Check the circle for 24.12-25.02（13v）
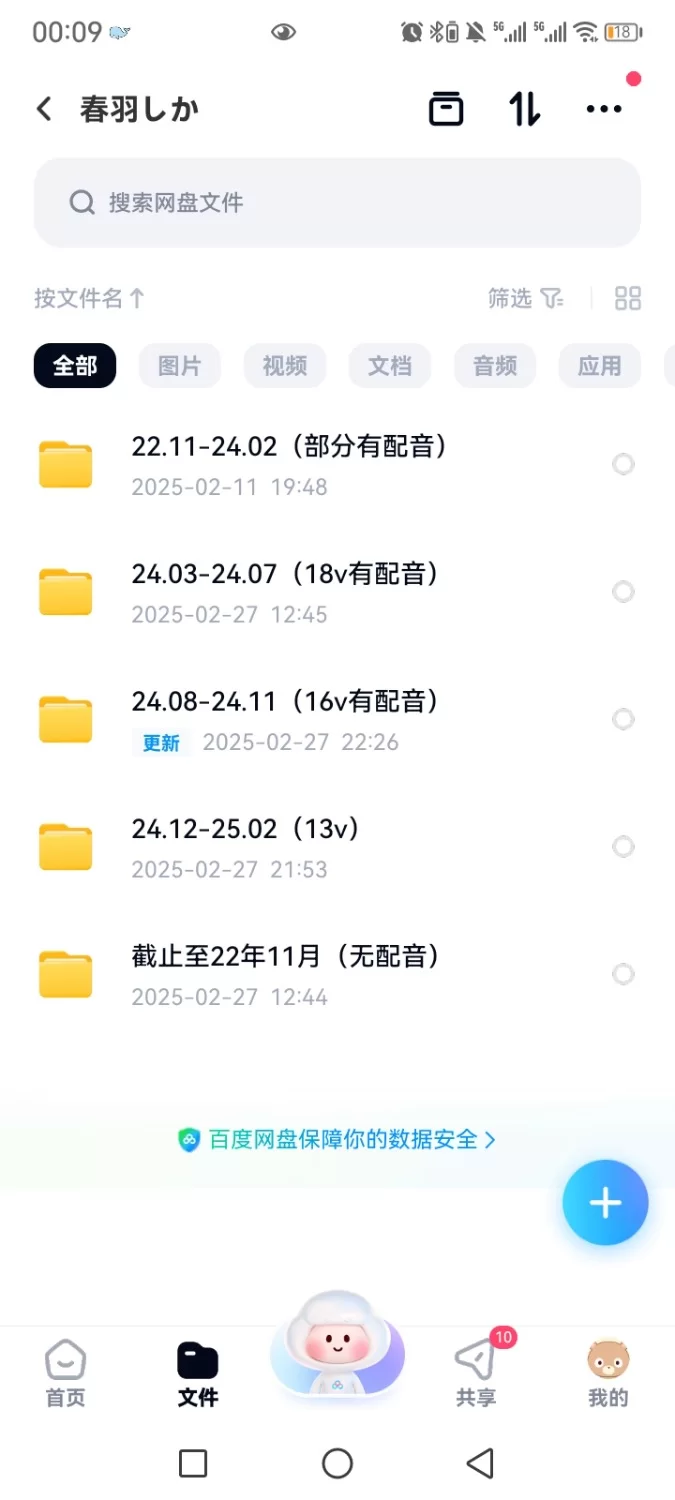The image size is (675, 1500). 623,847
